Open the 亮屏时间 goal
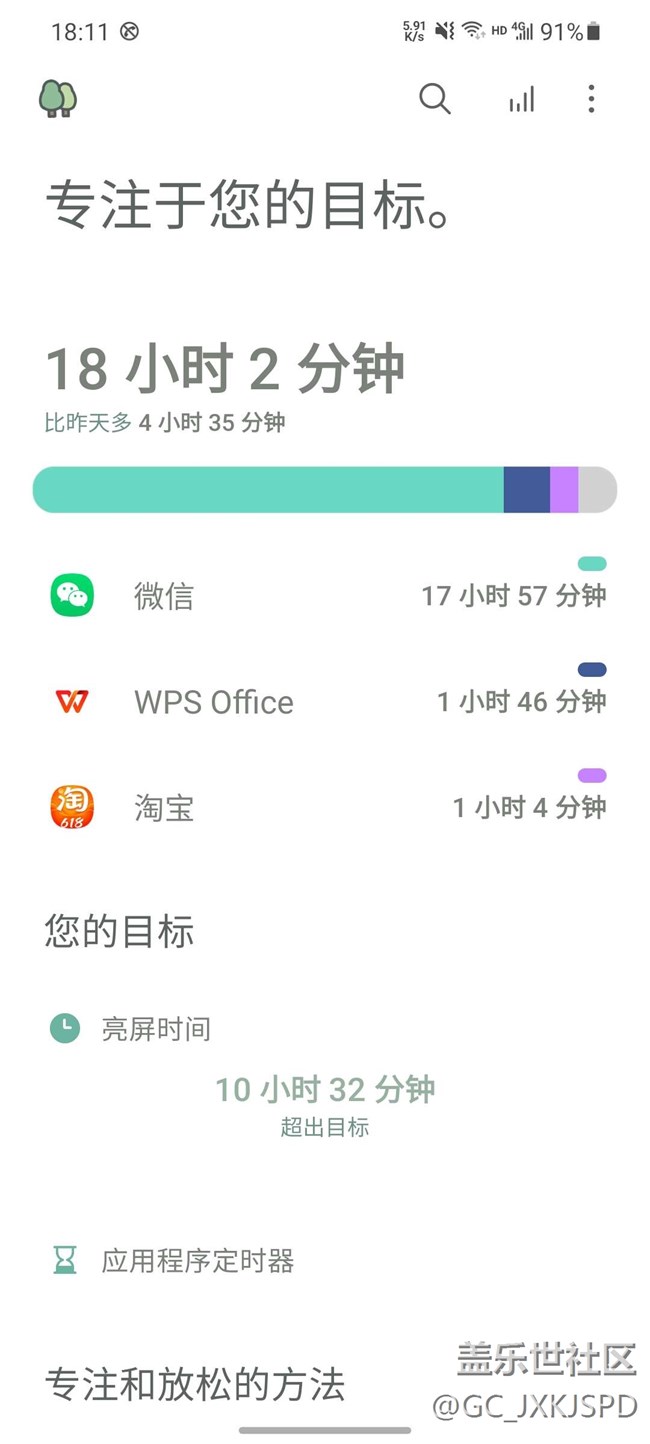The image size is (650, 1444). (156, 1029)
